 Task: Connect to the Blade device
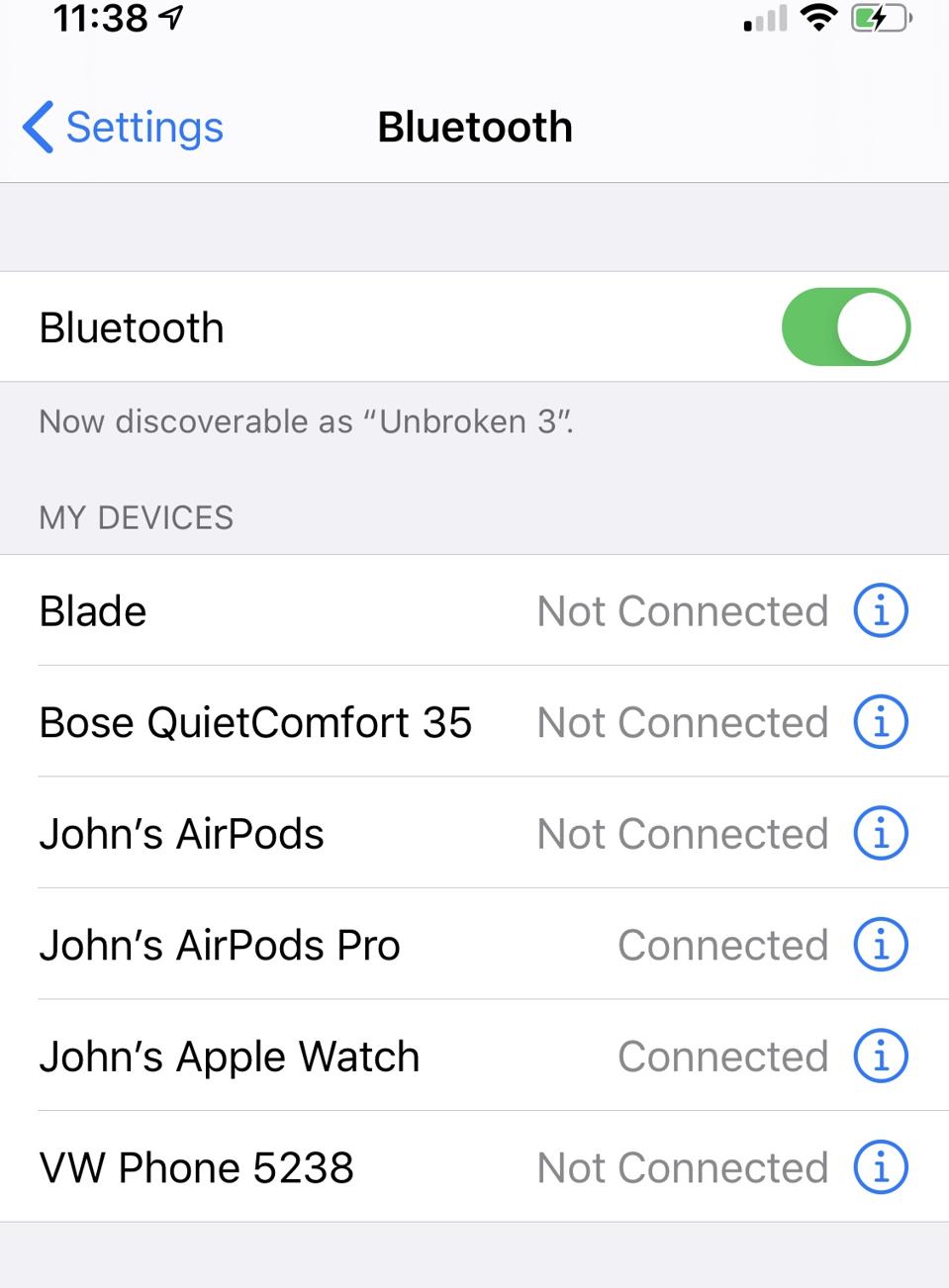pos(297,611)
